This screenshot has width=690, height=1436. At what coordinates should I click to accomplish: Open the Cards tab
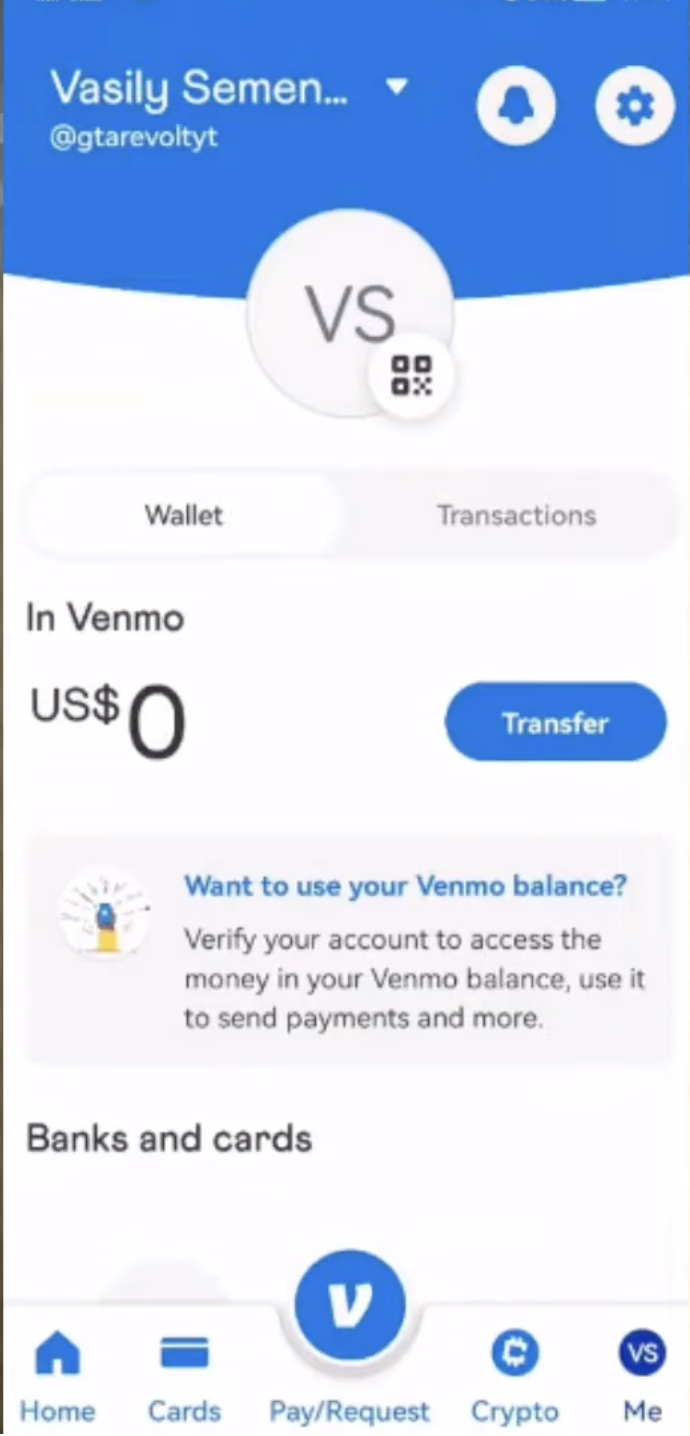pyautogui.click(x=184, y=1376)
